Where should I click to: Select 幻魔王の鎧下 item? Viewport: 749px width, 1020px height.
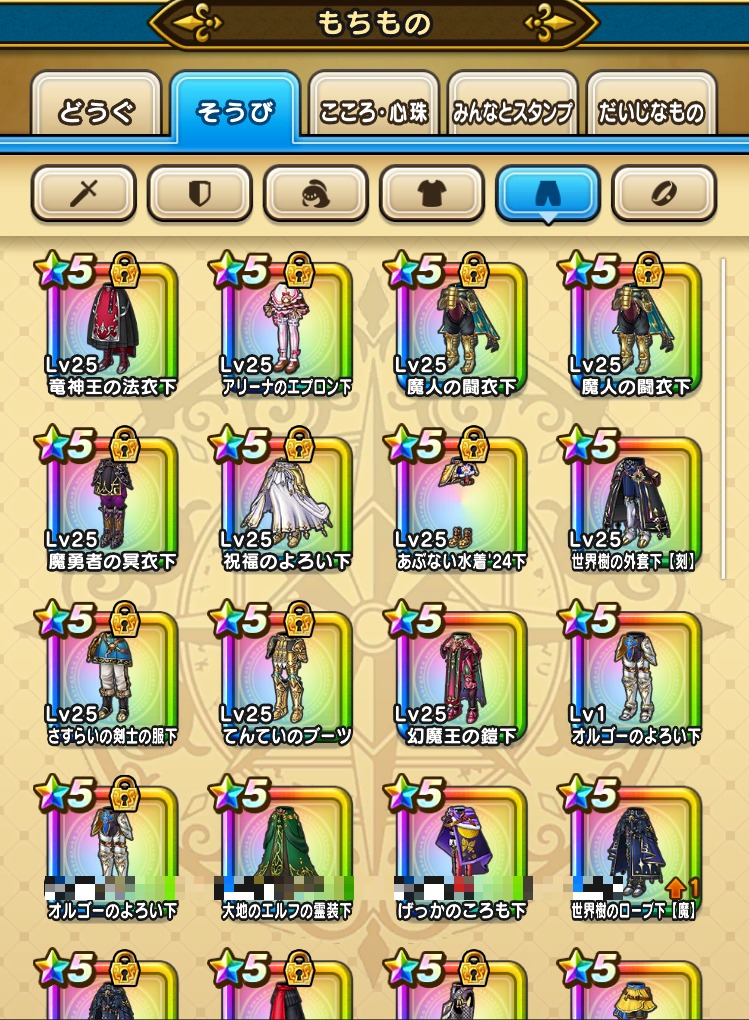(x=460, y=680)
